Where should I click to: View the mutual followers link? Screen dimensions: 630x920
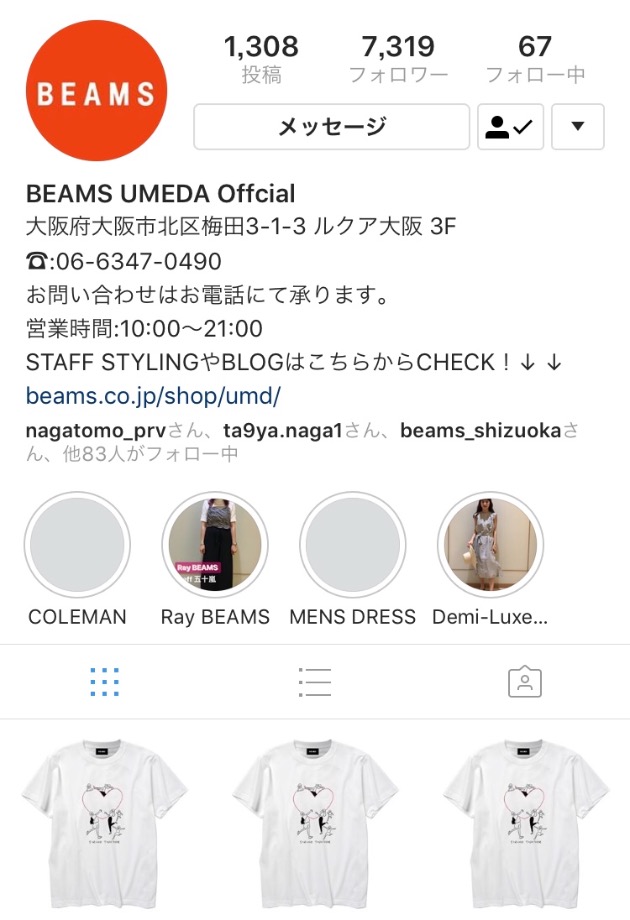tap(300, 442)
